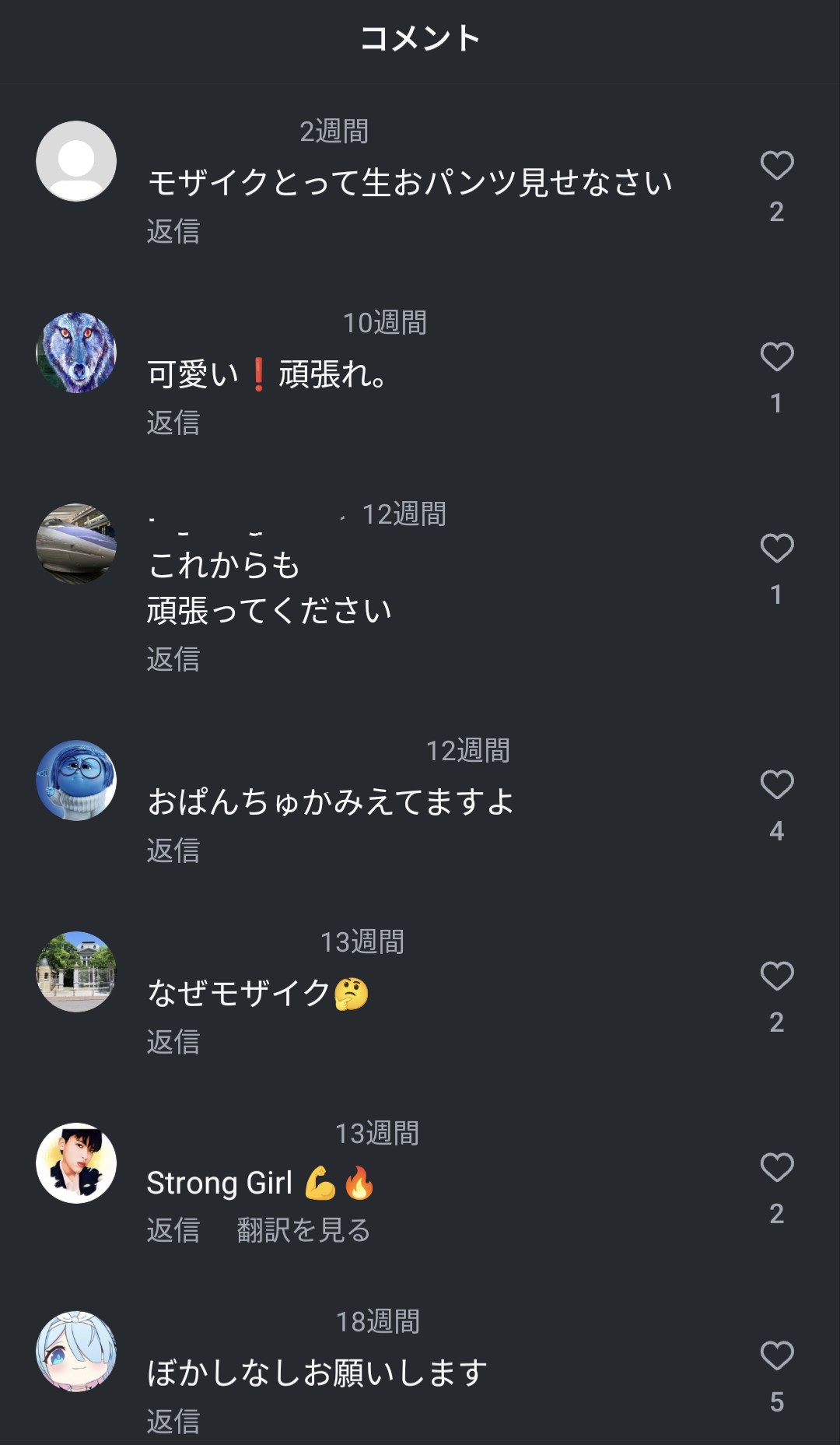Reply to the "可愛い！頑張れ。" comment
Image resolution: width=840 pixels, height=1445 pixels.
tap(173, 424)
